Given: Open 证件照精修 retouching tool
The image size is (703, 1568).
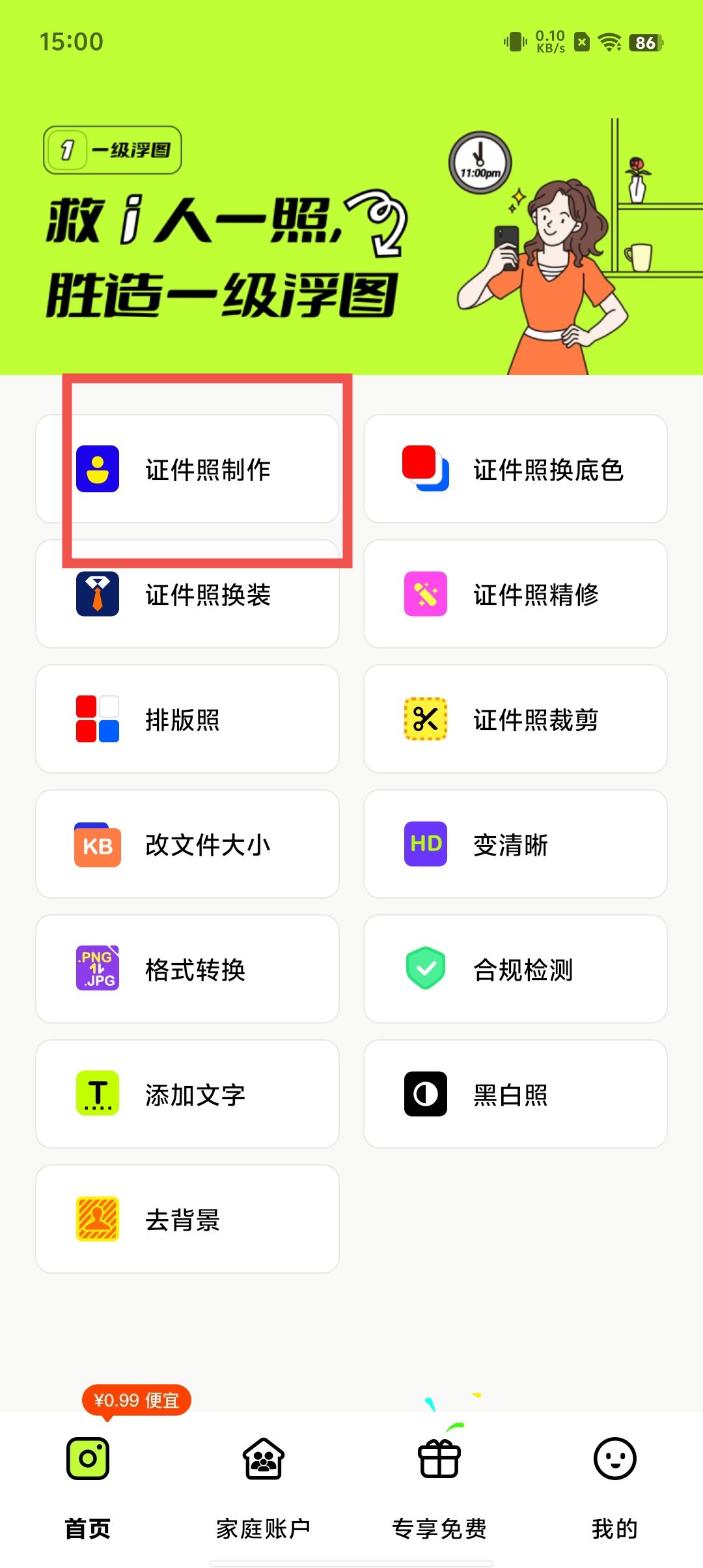Looking at the screenshot, I should [515, 595].
